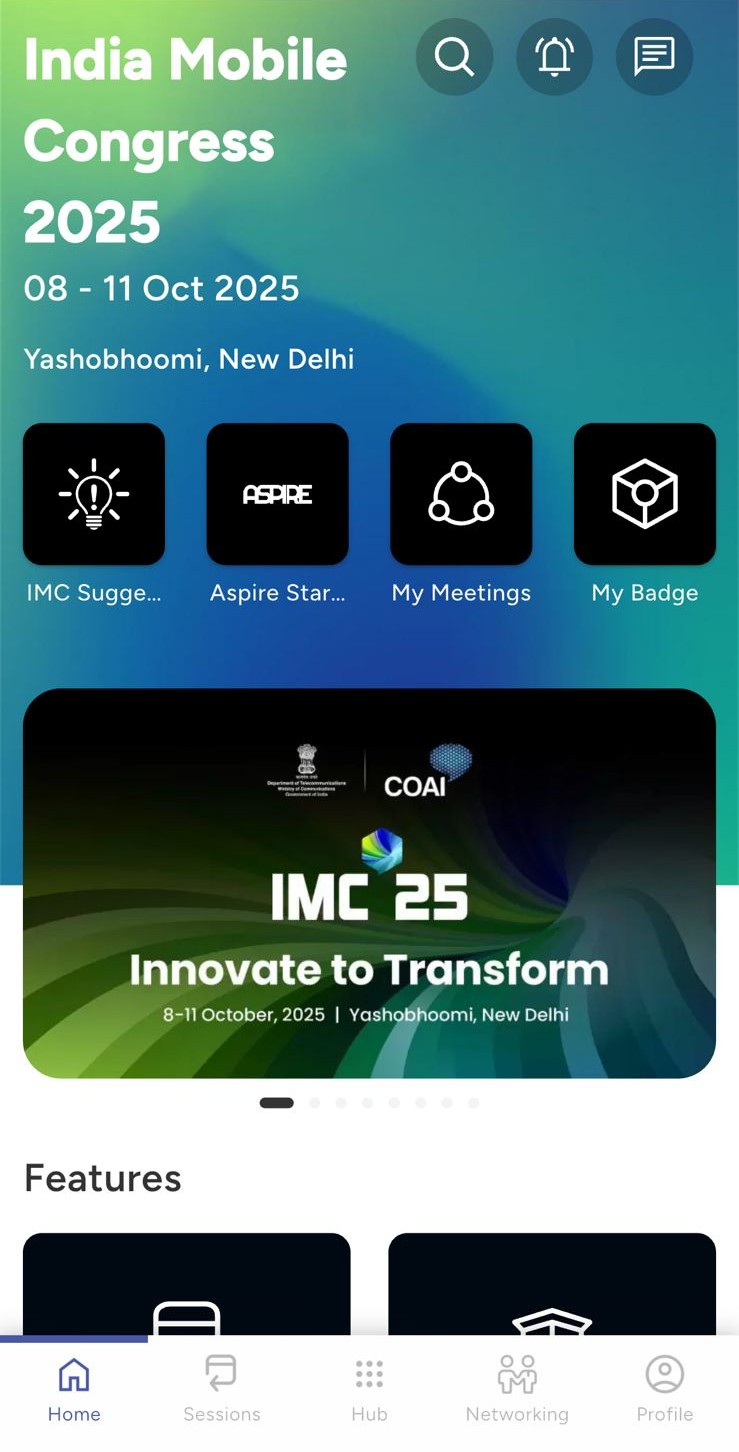
Task: Open My Meetings
Action: pyautogui.click(x=461, y=494)
